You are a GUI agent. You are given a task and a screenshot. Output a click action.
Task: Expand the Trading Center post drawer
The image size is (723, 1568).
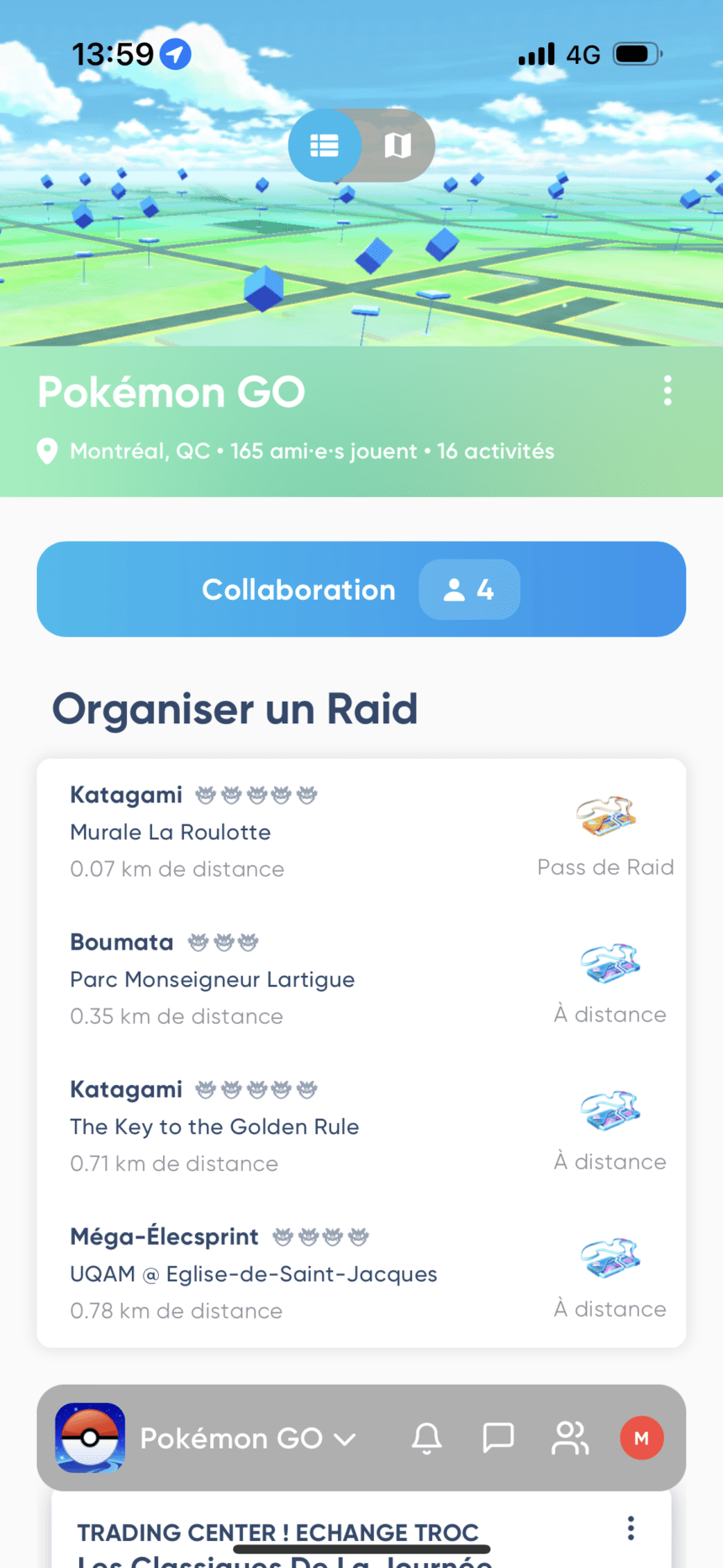point(361,1552)
